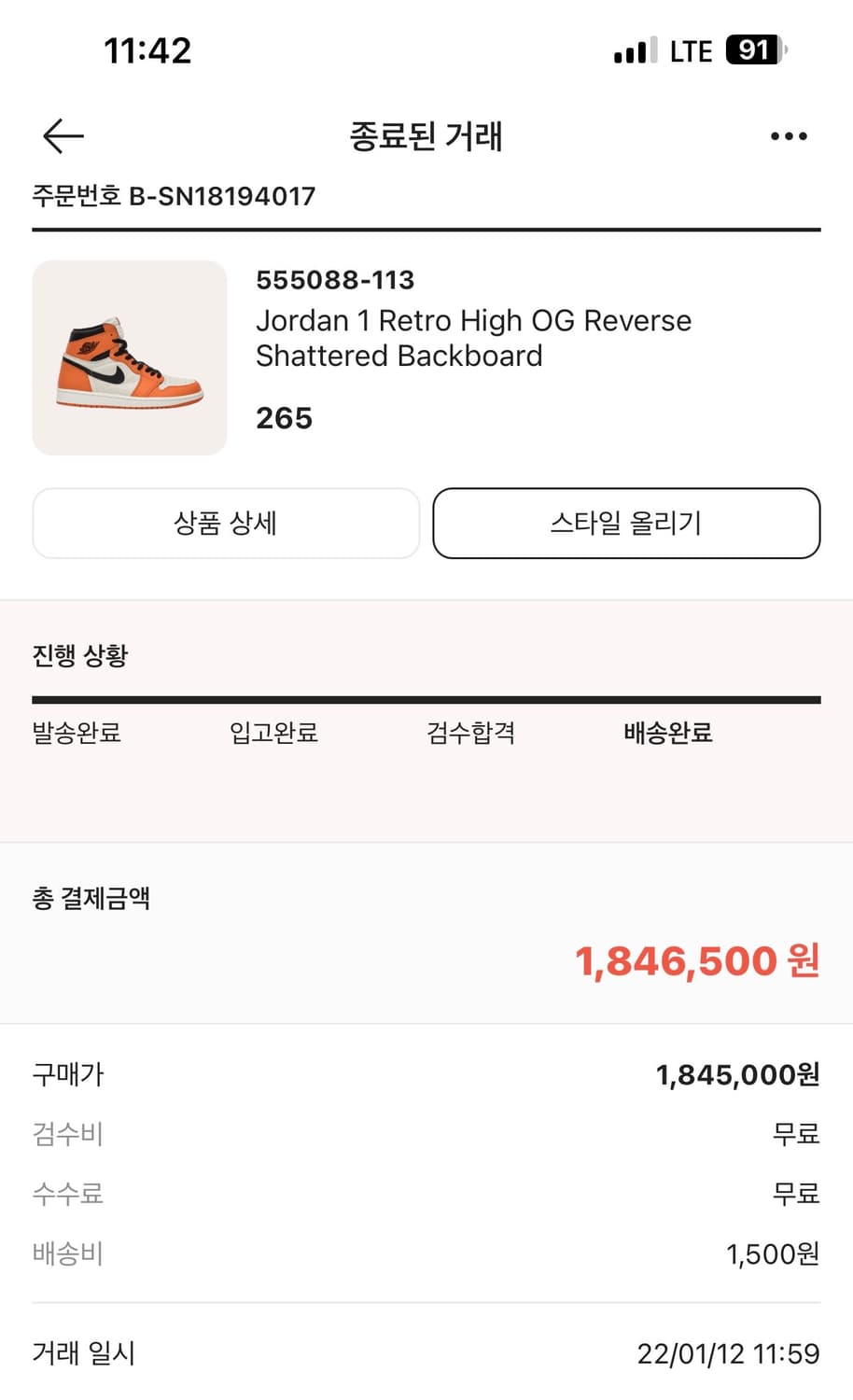853x1400 pixels.
Task: Tap the transaction date 22/01/12 11:59
Action: (x=730, y=1353)
